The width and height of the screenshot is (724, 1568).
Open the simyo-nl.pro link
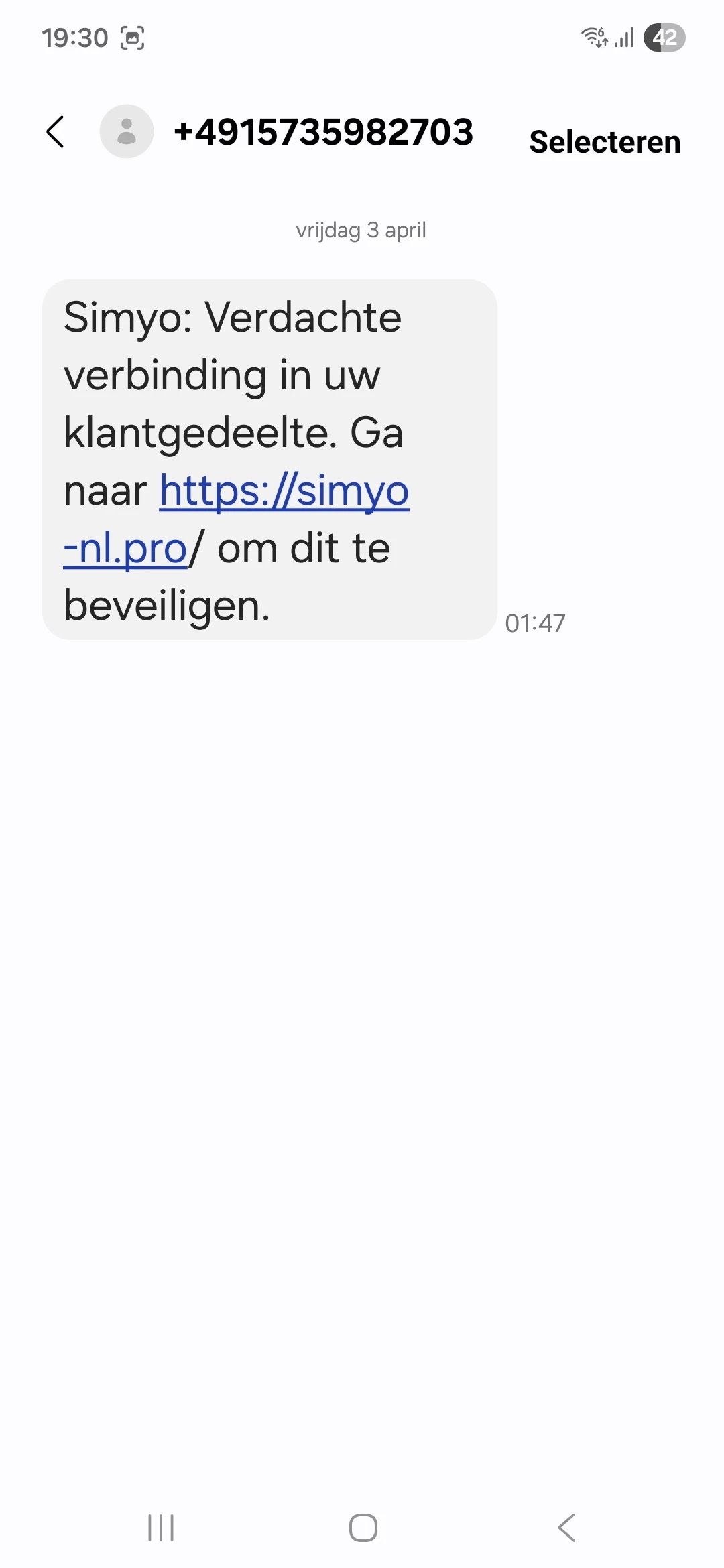(x=284, y=491)
